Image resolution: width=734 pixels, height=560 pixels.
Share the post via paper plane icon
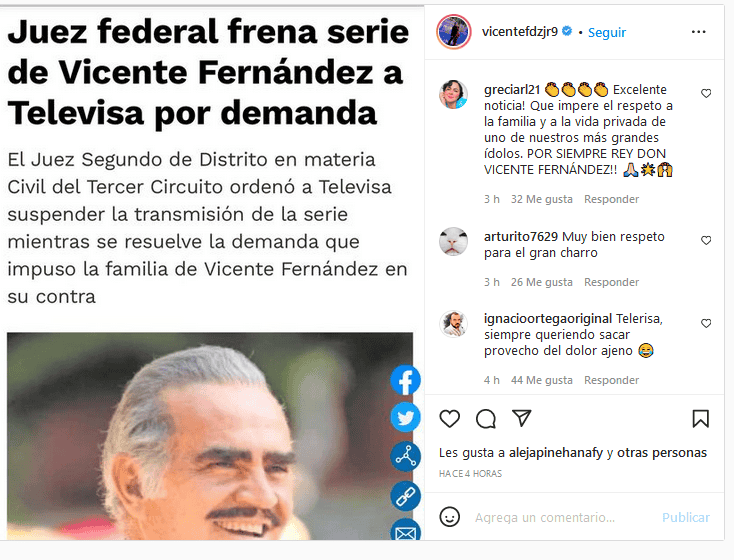pos(521,417)
